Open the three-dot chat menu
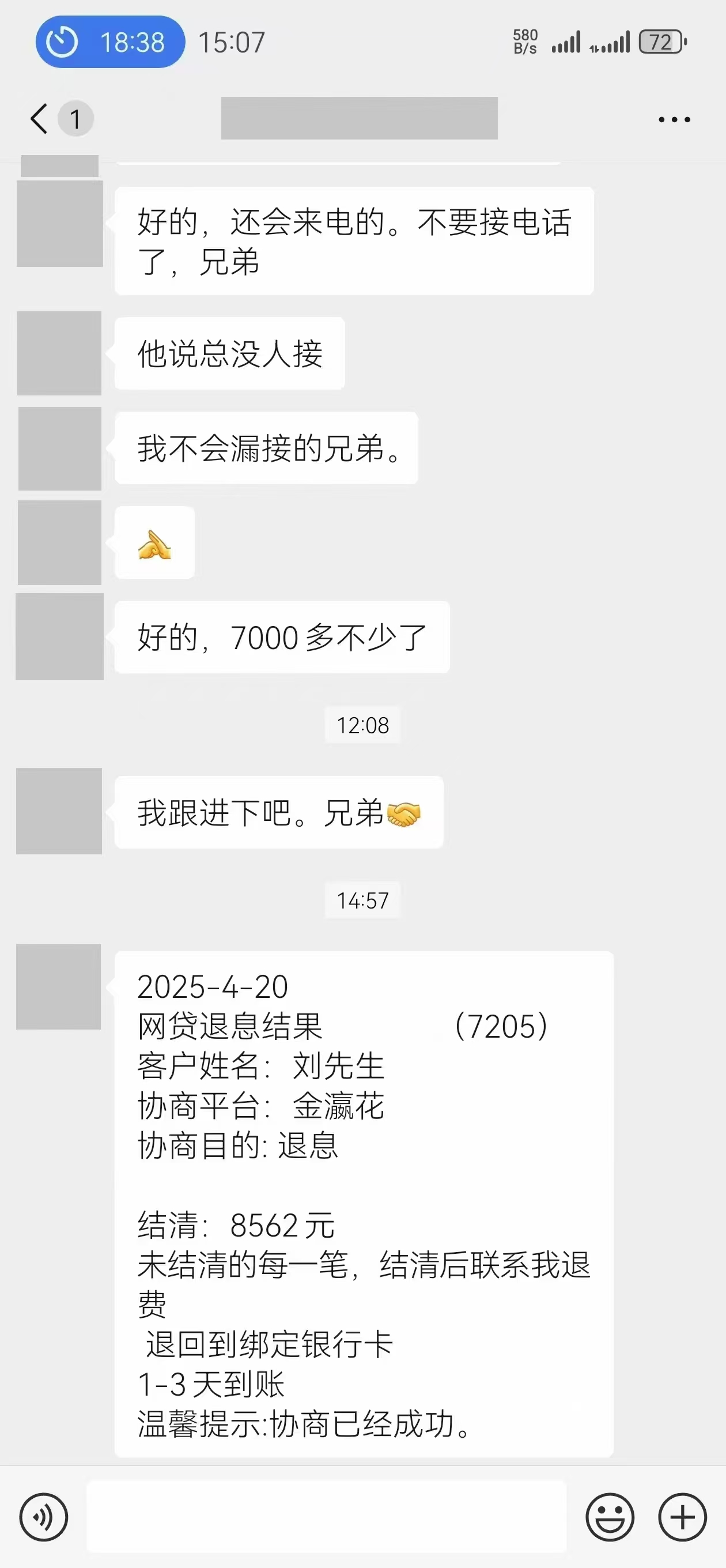 click(x=674, y=119)
